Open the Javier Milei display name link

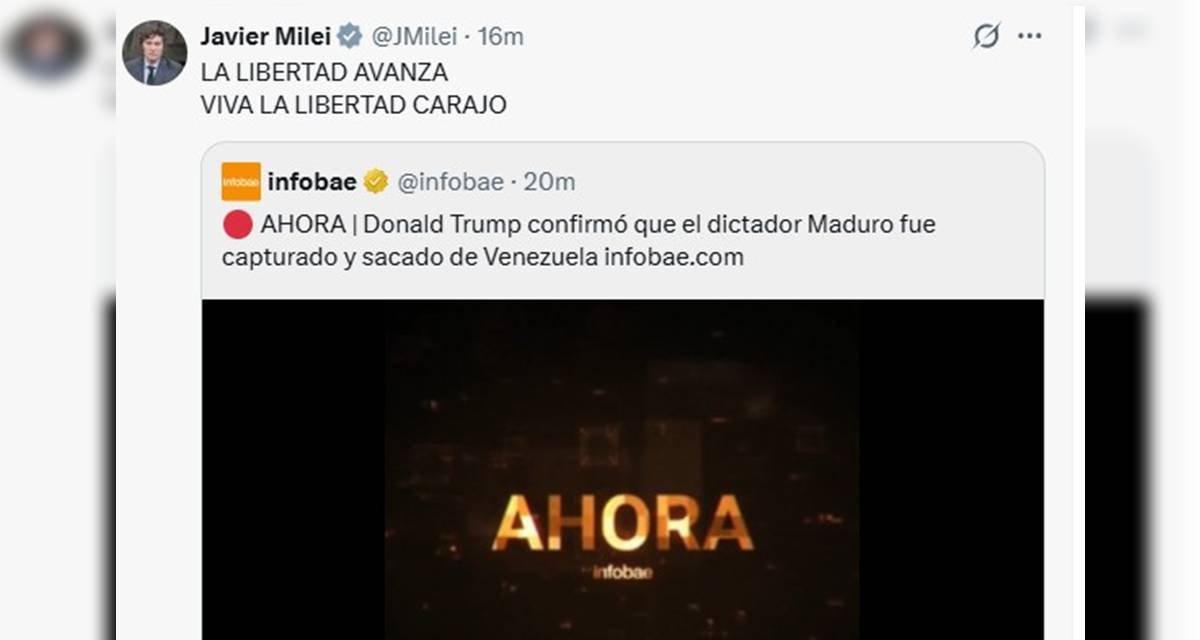tap(265, 37)
